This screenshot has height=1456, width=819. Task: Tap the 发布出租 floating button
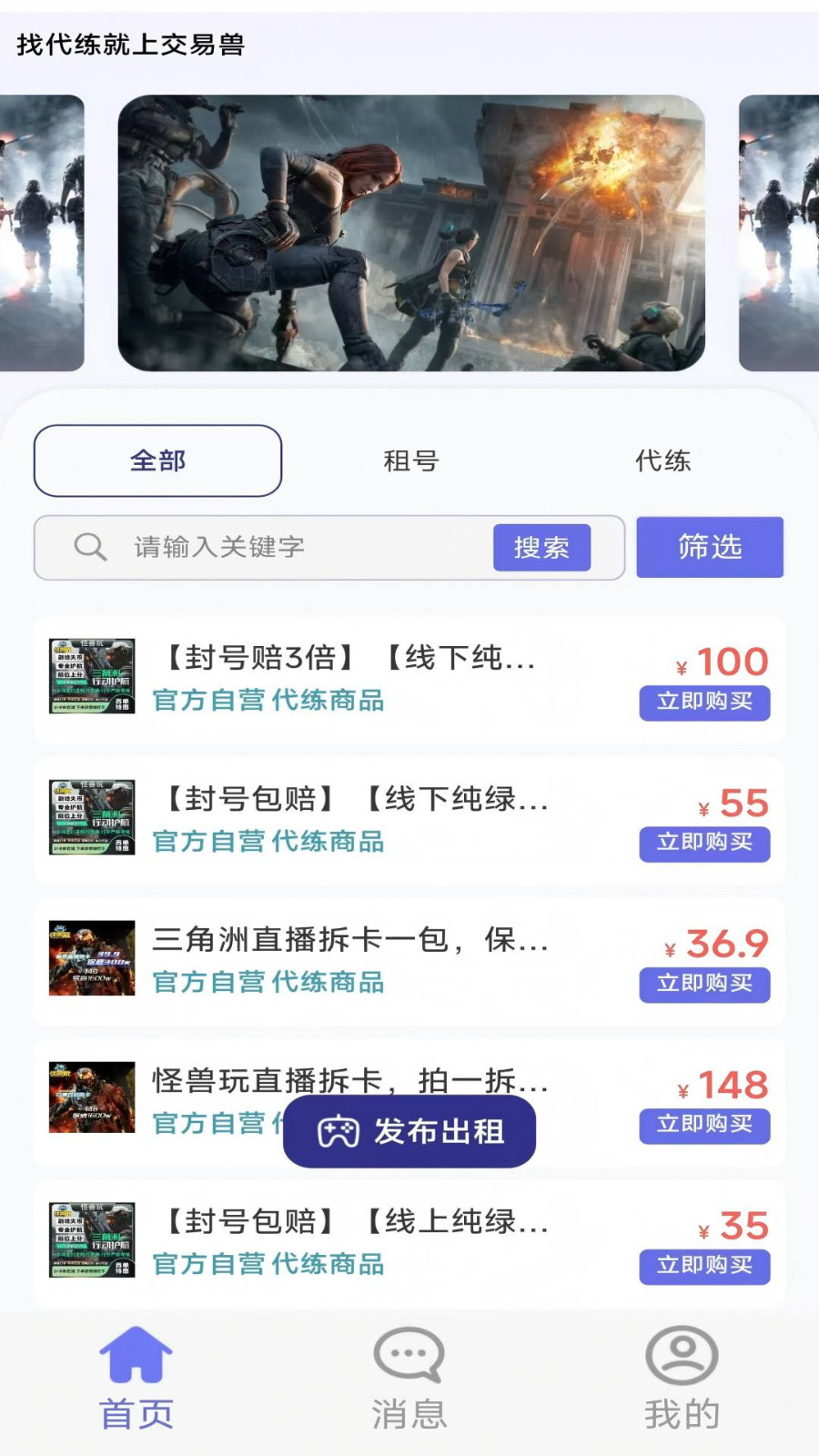pyautogui.click(x=409, y=1131)
